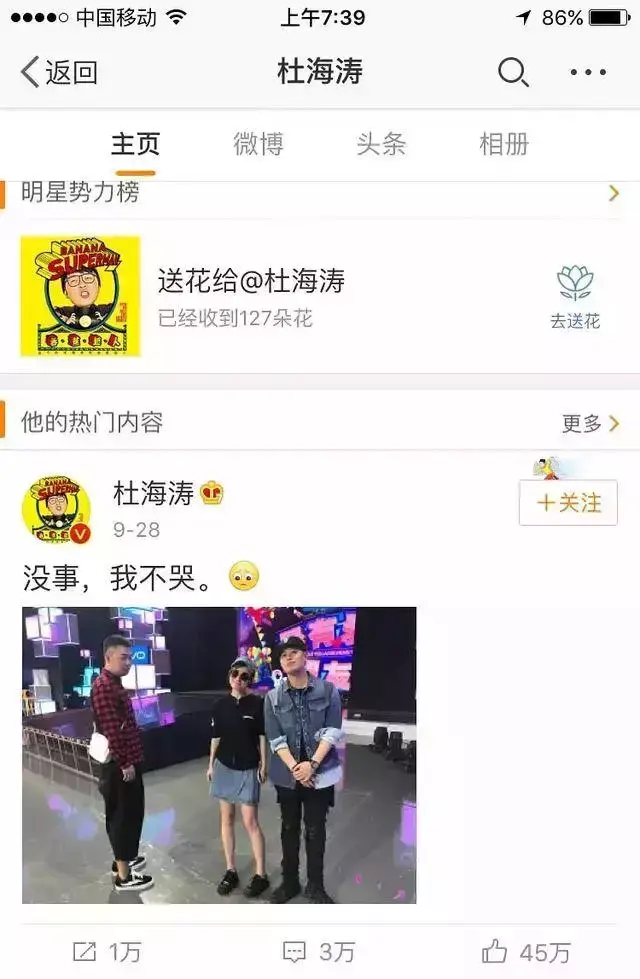Tap the 去送花 flower button
This screenshot has width=640, height=979.
click(575, 296)
